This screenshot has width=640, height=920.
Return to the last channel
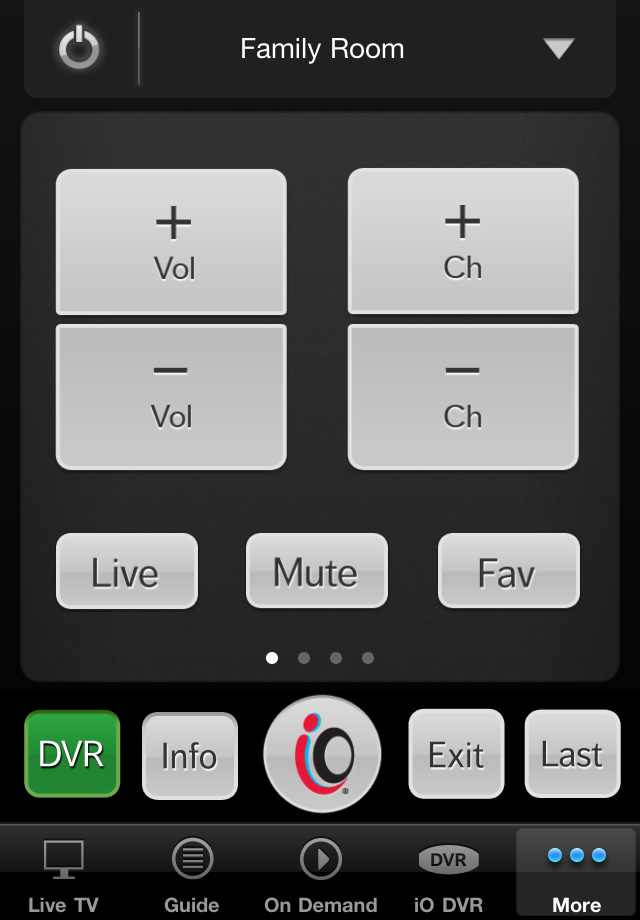pos(572,754)
